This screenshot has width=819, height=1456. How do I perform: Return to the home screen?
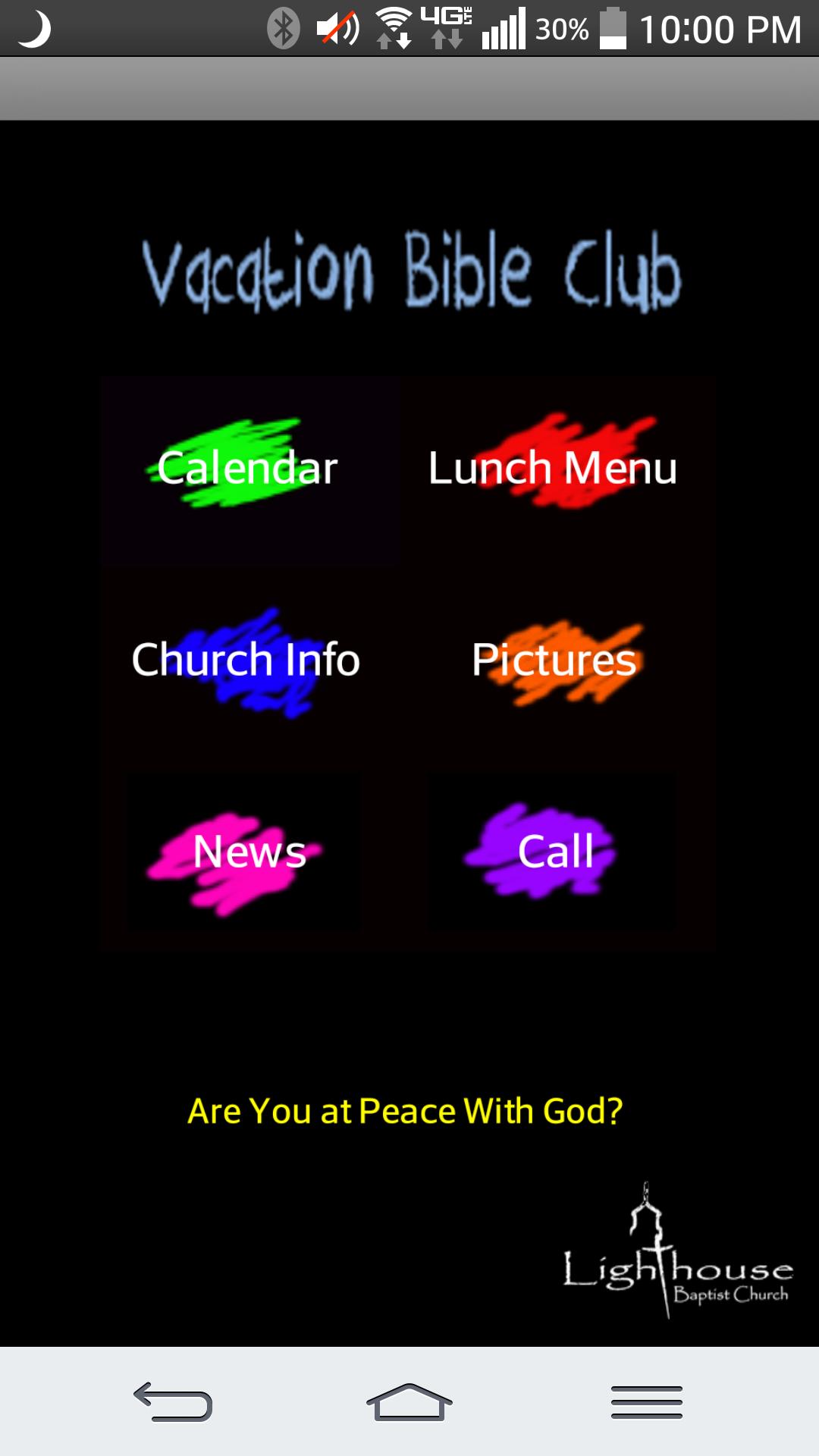click(409, 1401)
